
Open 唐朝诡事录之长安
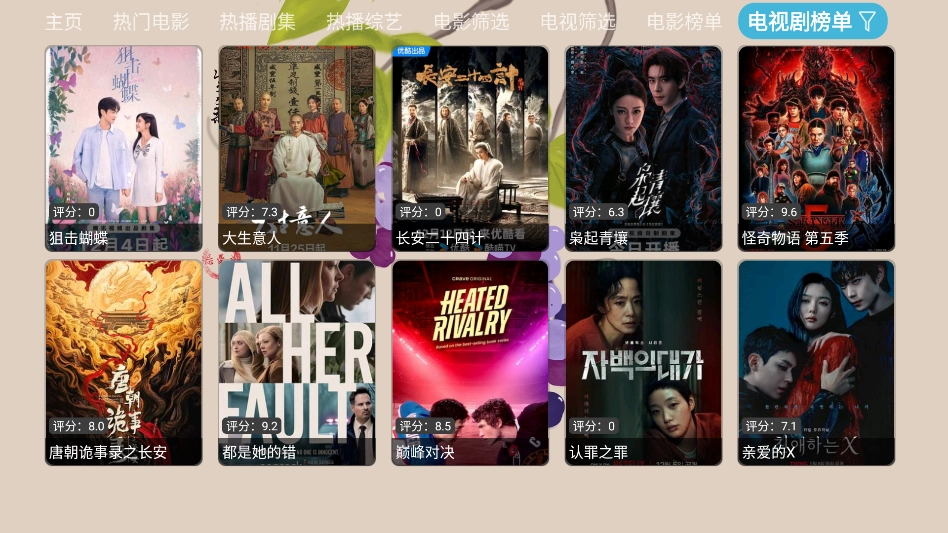pyautogui.click(x=124, y=362)
